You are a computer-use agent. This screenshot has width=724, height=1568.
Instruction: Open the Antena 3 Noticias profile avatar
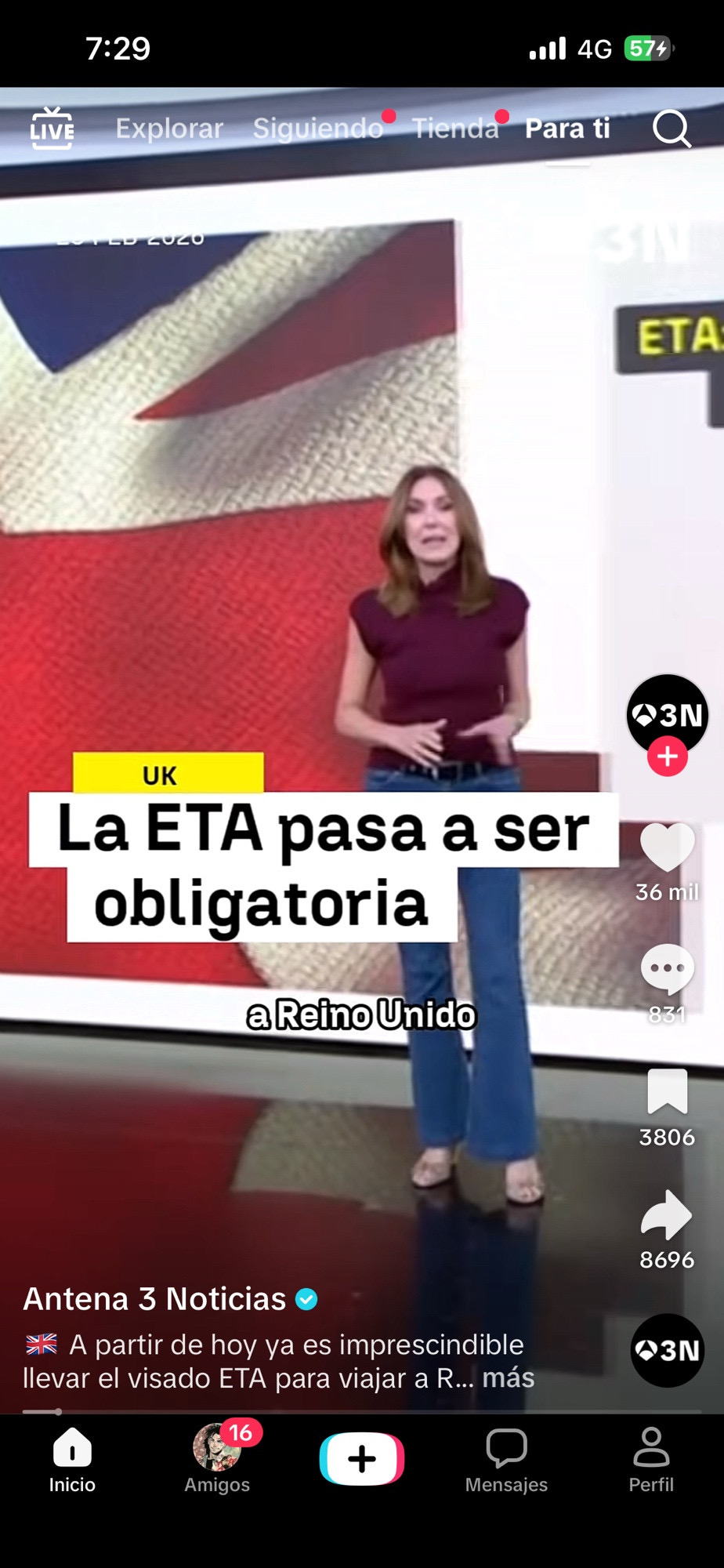(667, 714)
